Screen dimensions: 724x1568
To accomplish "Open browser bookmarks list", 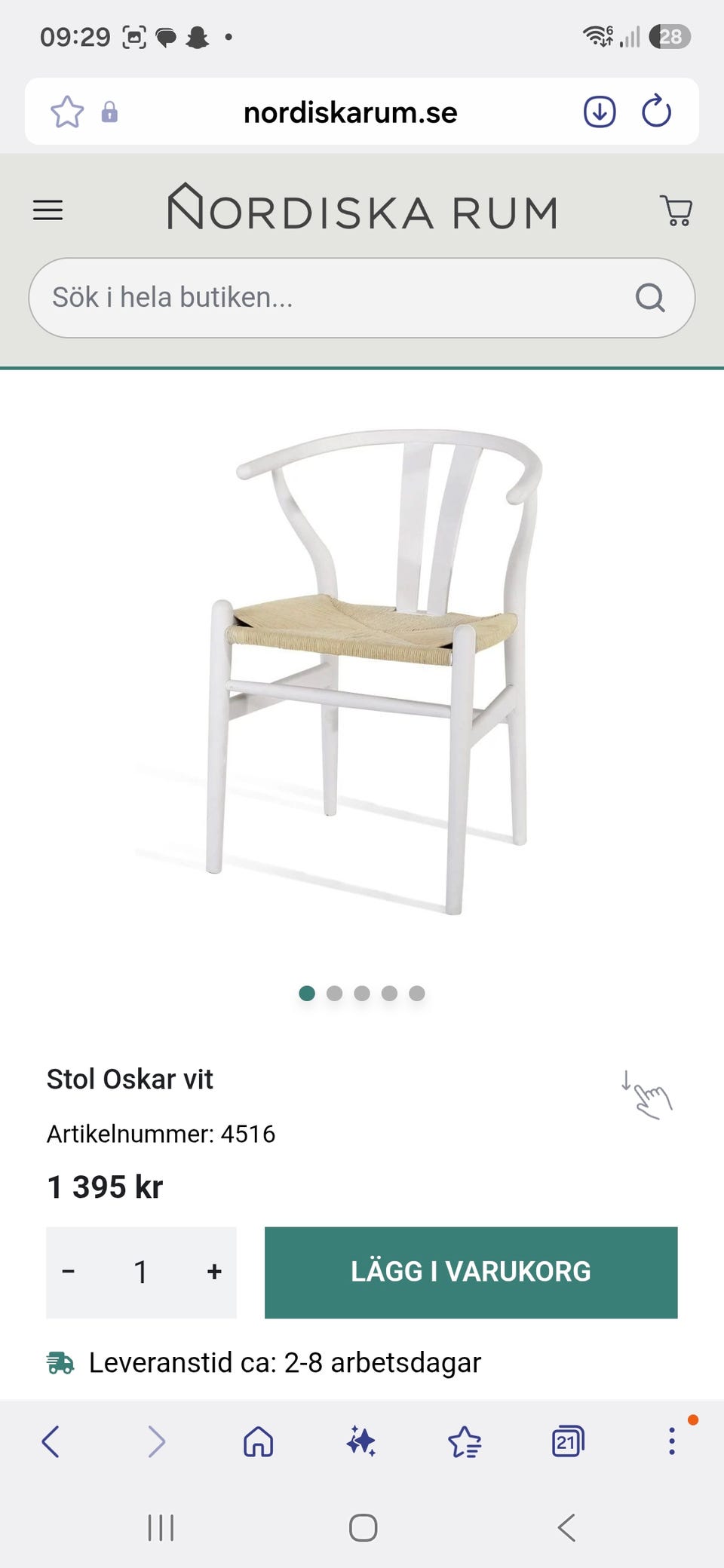I will click(x=465, y=1441).
